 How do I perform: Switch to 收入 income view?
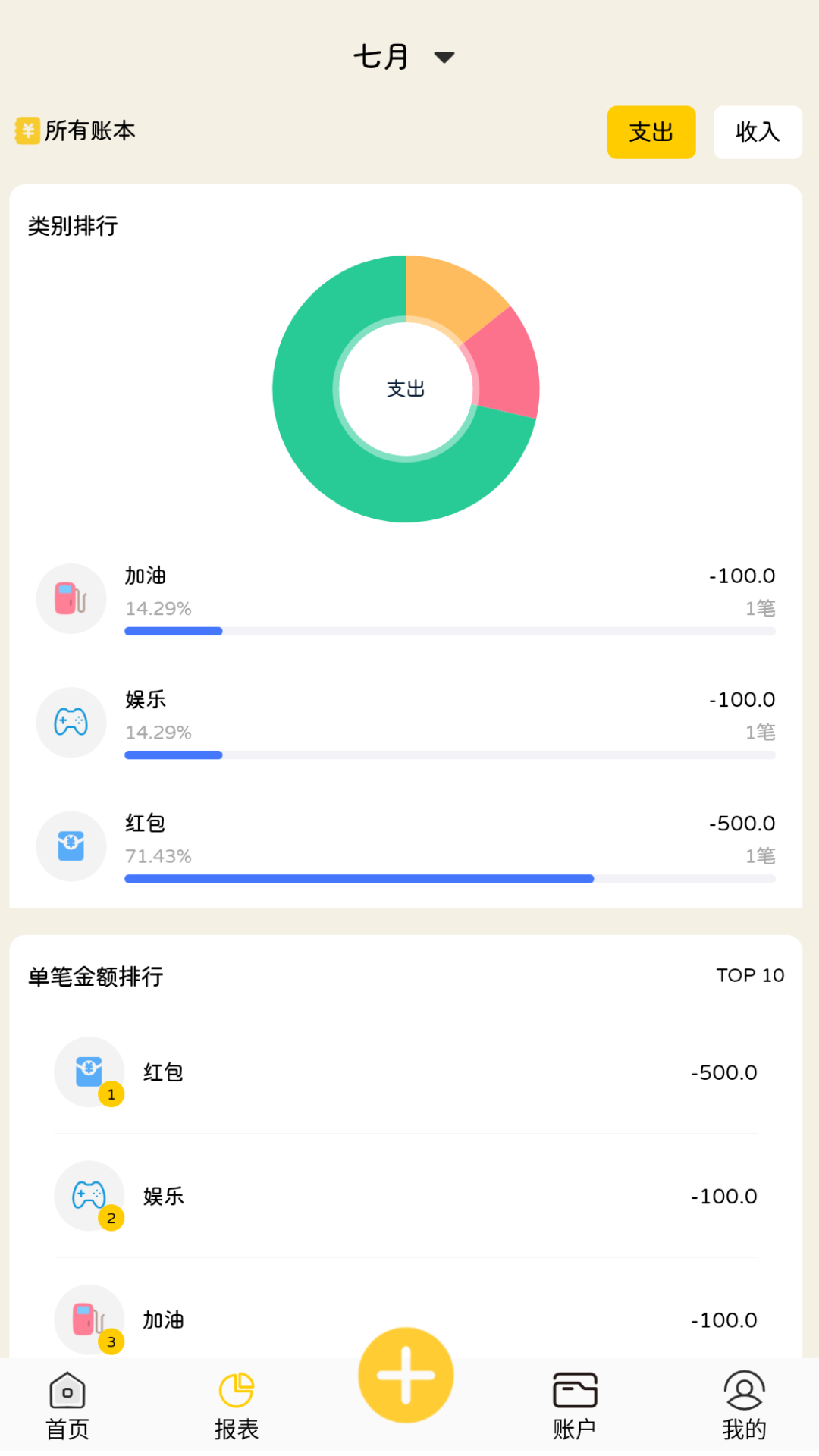[x=757, y=132]
